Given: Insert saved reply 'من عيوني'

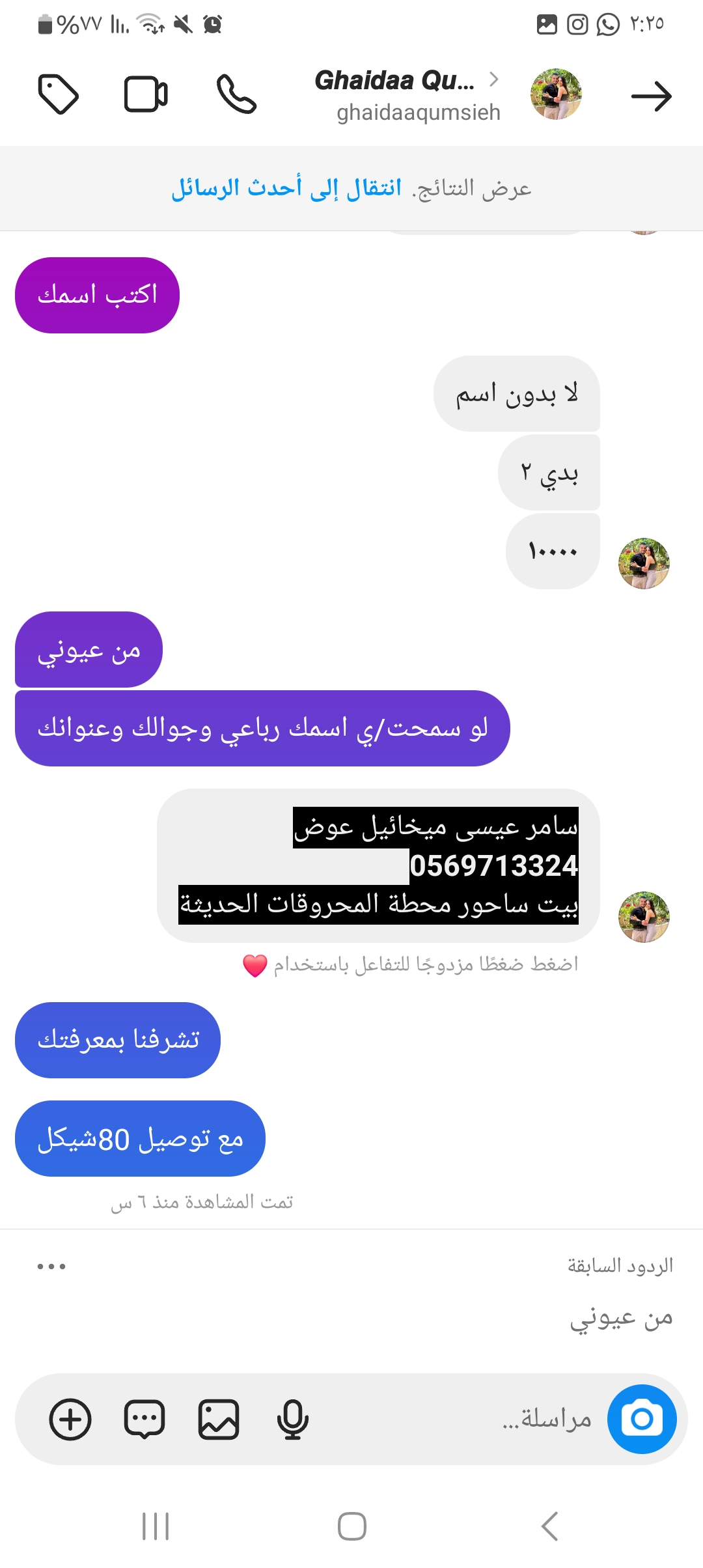Looking at the screenshot, I should pyautogui.click(x=621, y=1319).
